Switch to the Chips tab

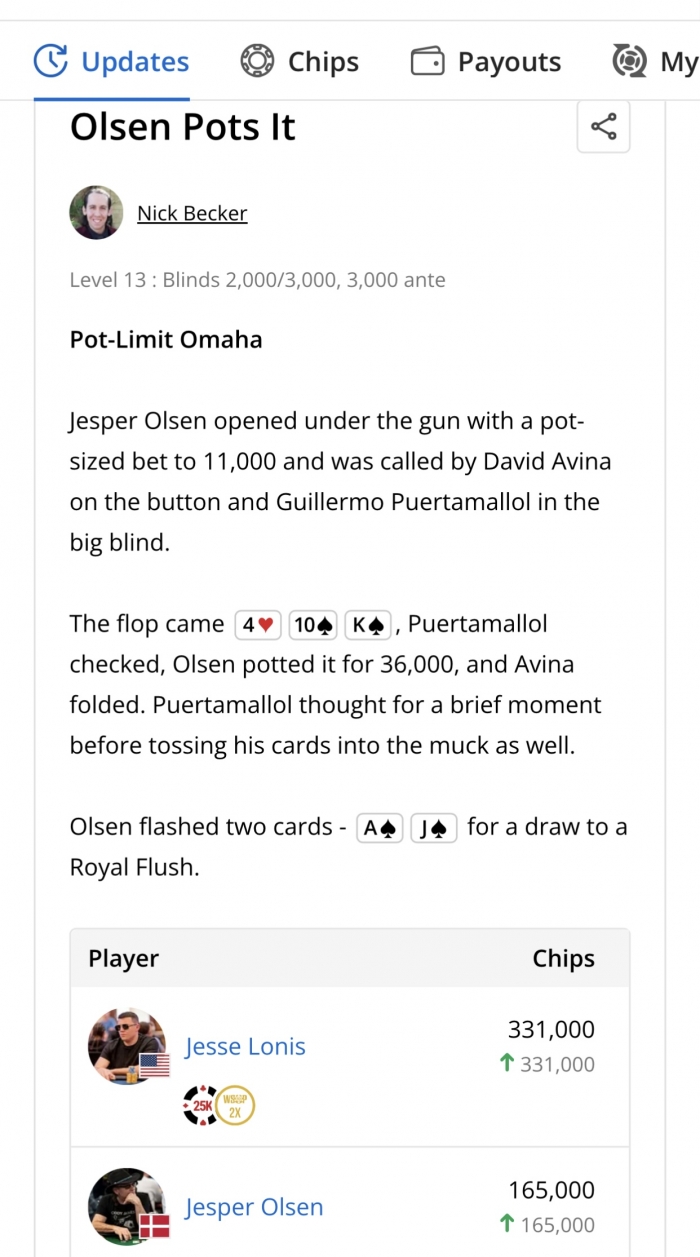pos(299,62)
